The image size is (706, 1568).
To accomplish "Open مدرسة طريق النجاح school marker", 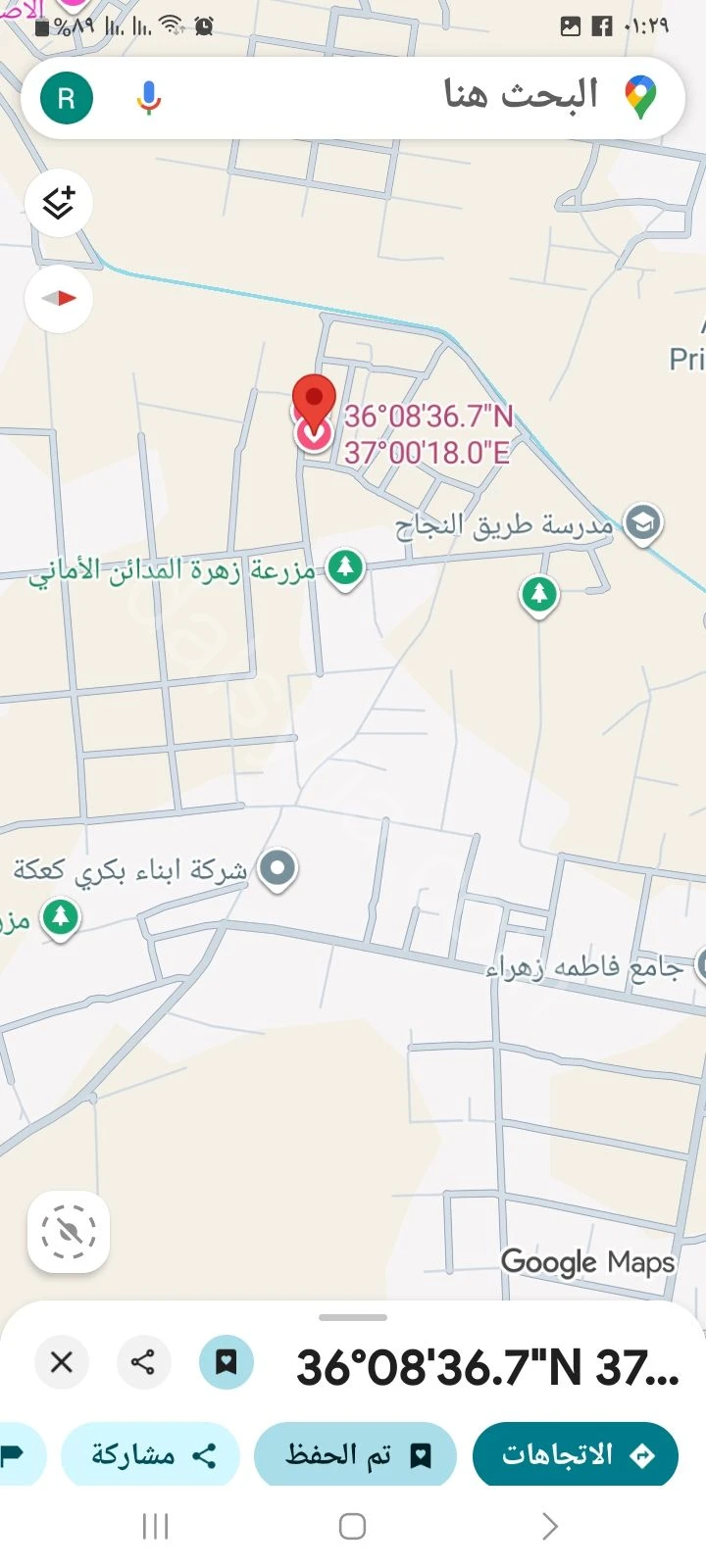I will pyautogui.click(x=642, y=523).
